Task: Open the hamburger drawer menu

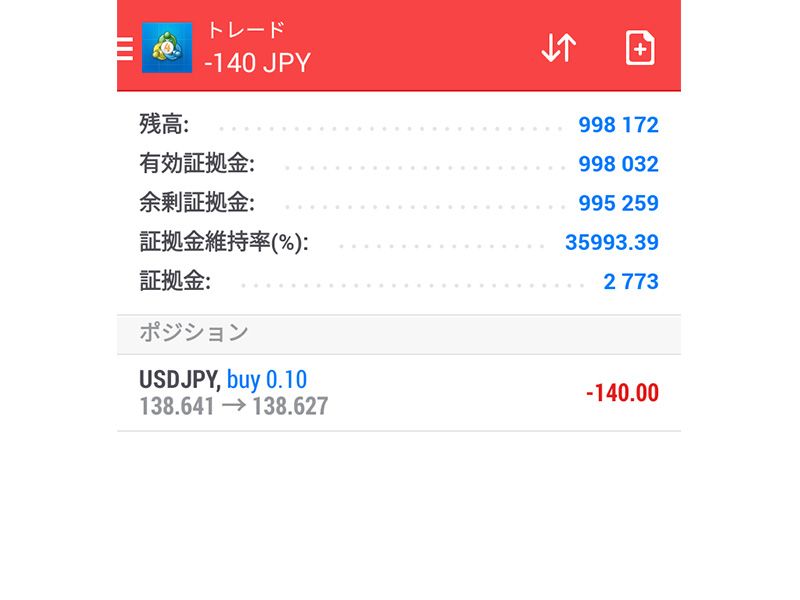Action: point(125,47)
